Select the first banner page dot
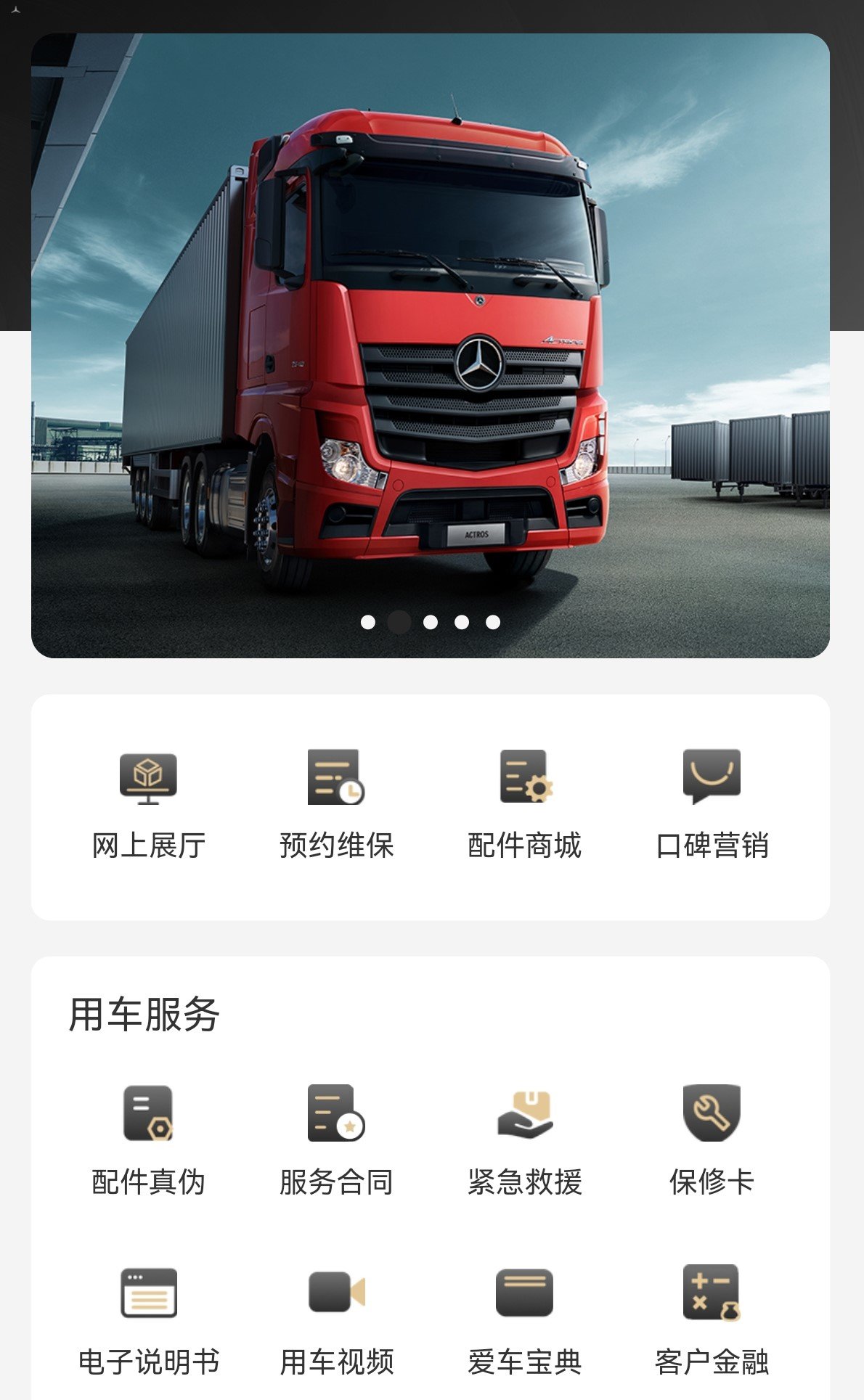The image size is (864, 1400). [x=368, y=622]
